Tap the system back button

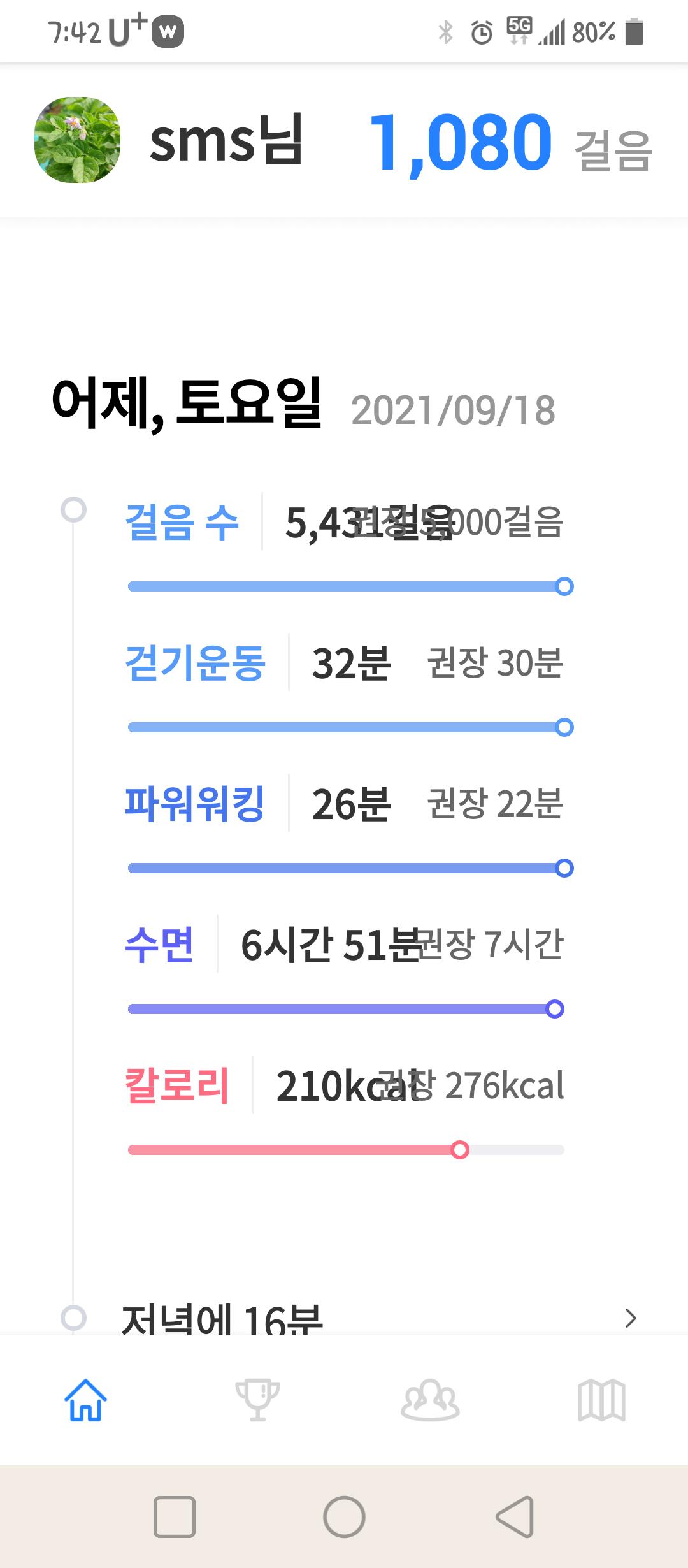click(515, 1517)
